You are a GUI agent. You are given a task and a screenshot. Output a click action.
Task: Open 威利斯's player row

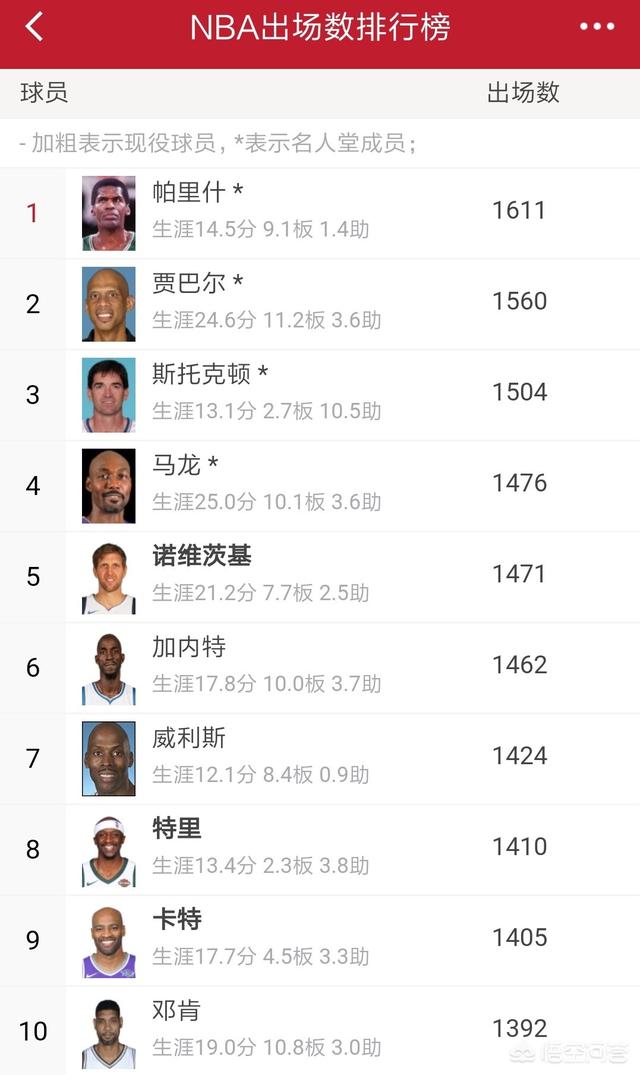tap(320, 759)
